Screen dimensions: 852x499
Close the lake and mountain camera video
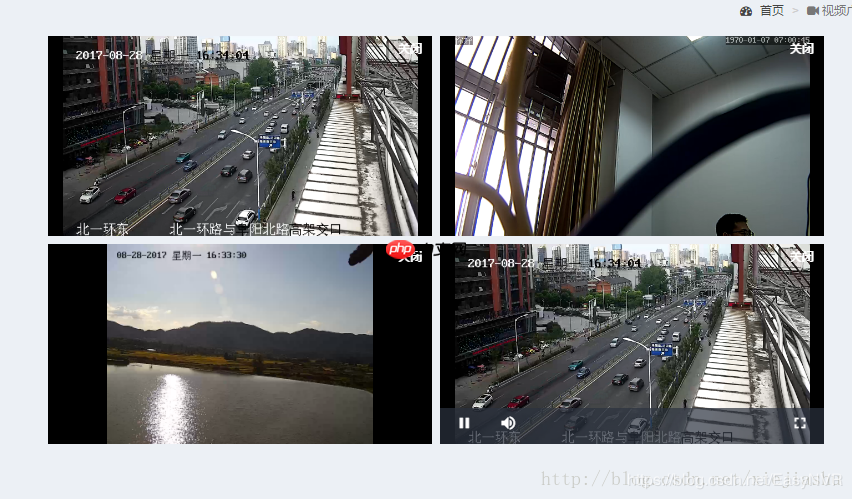410,256
